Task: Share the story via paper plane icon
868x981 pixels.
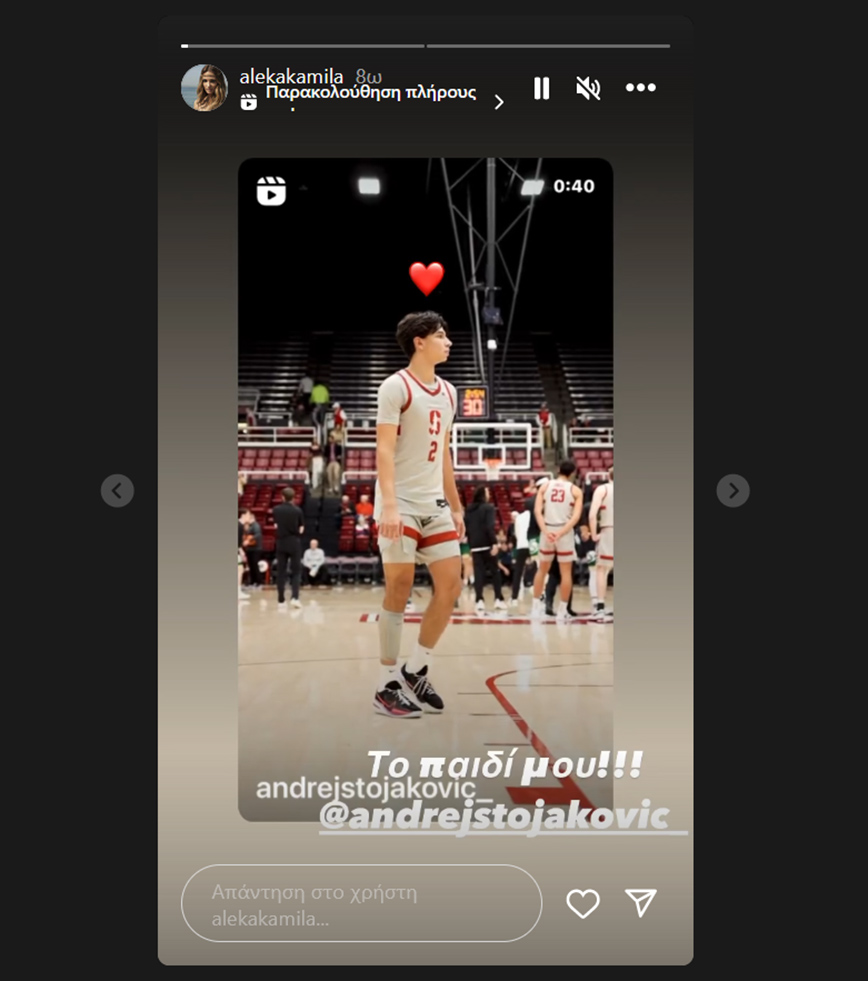Action: pyautogui.click(x=641, y=902)
